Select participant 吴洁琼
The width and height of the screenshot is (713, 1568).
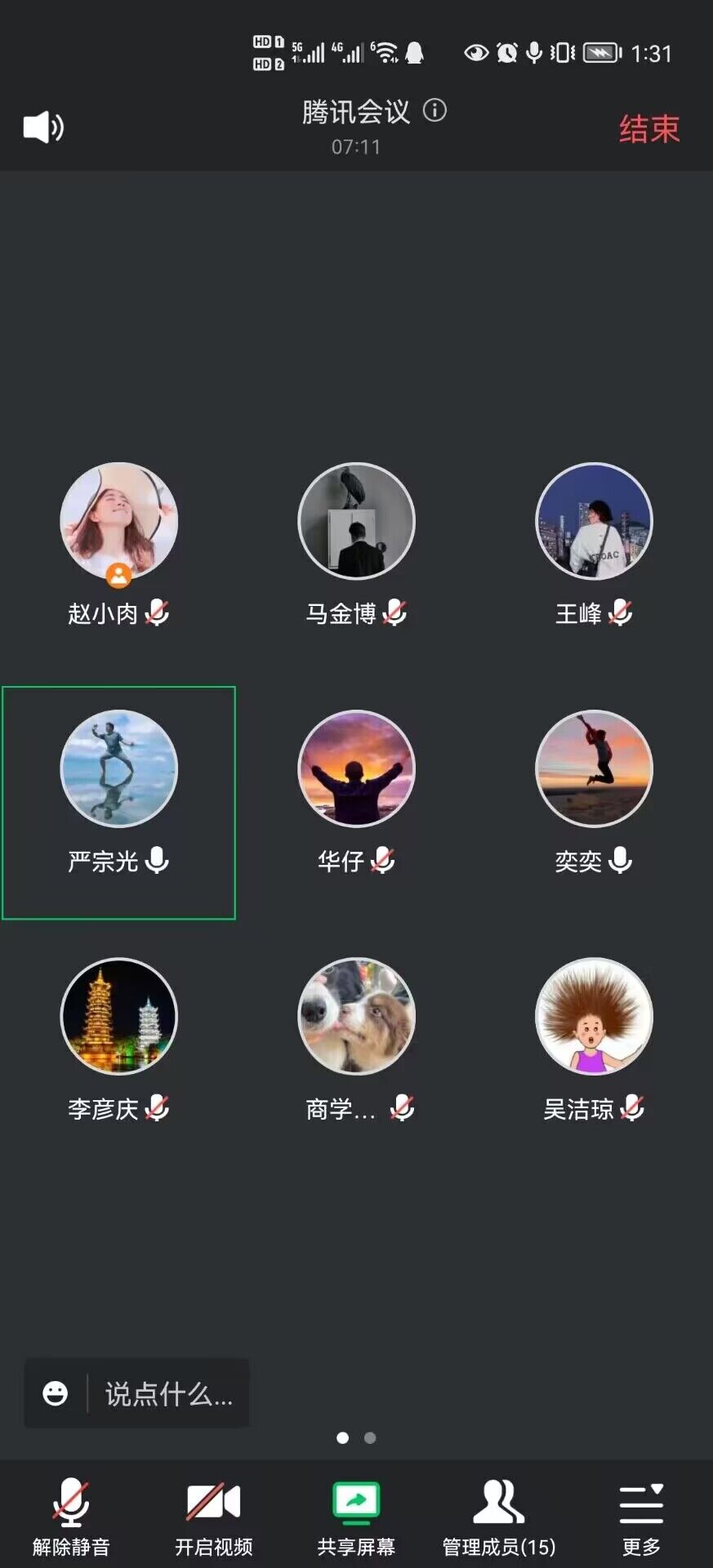pos(594,1018)
